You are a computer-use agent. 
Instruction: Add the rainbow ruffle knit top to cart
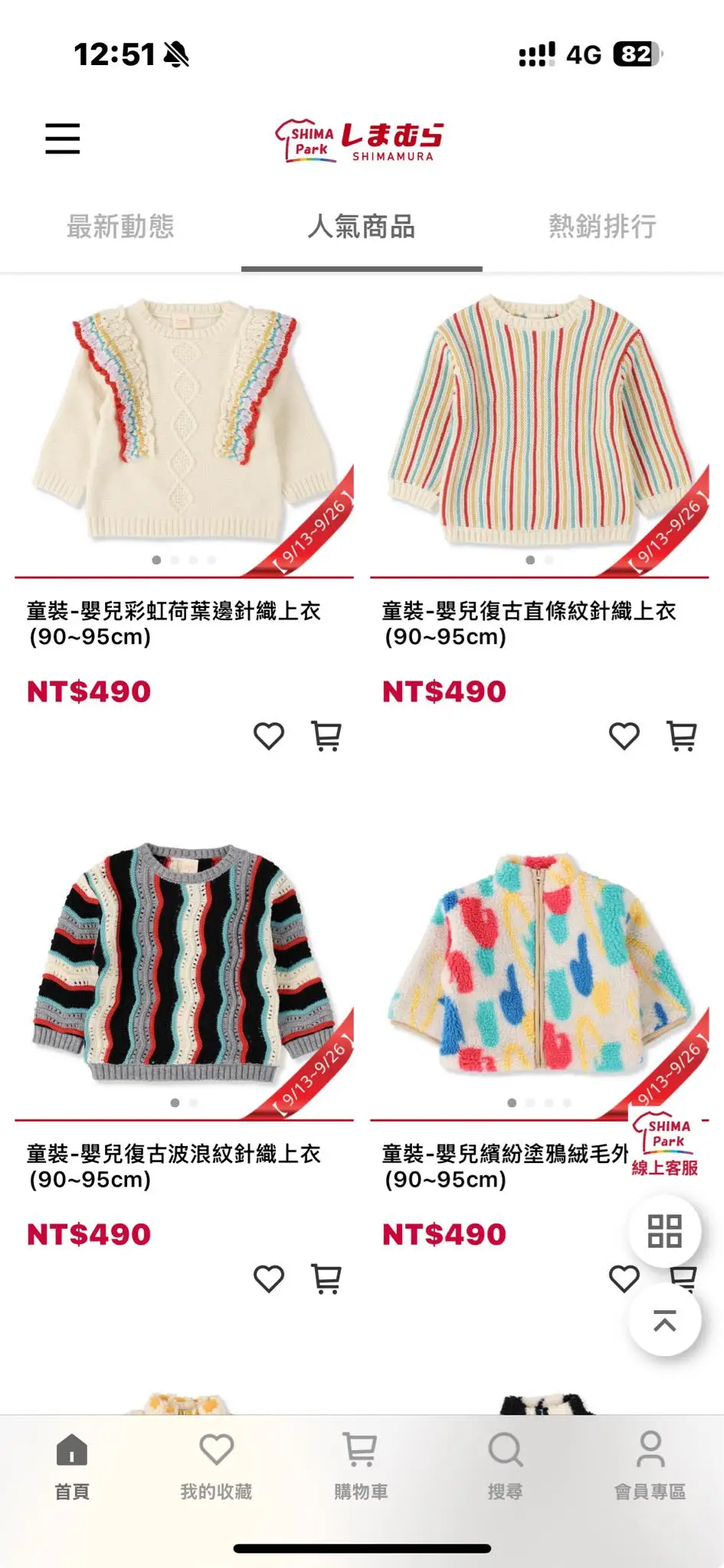[x=326, y=735]
